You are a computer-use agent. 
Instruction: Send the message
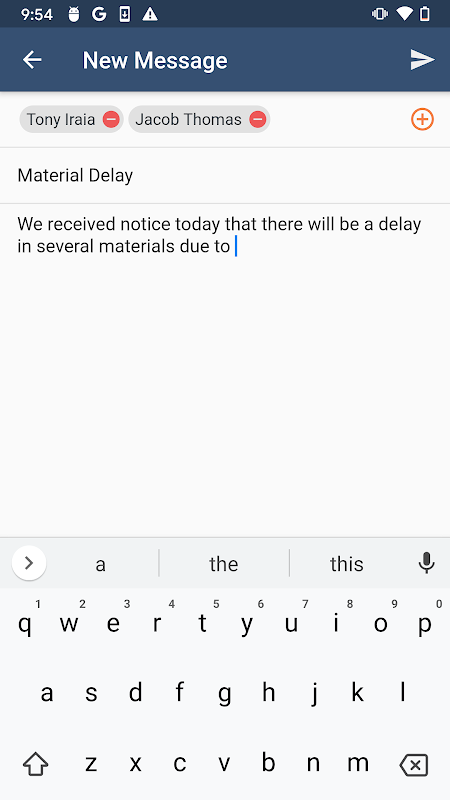(422, 60)
